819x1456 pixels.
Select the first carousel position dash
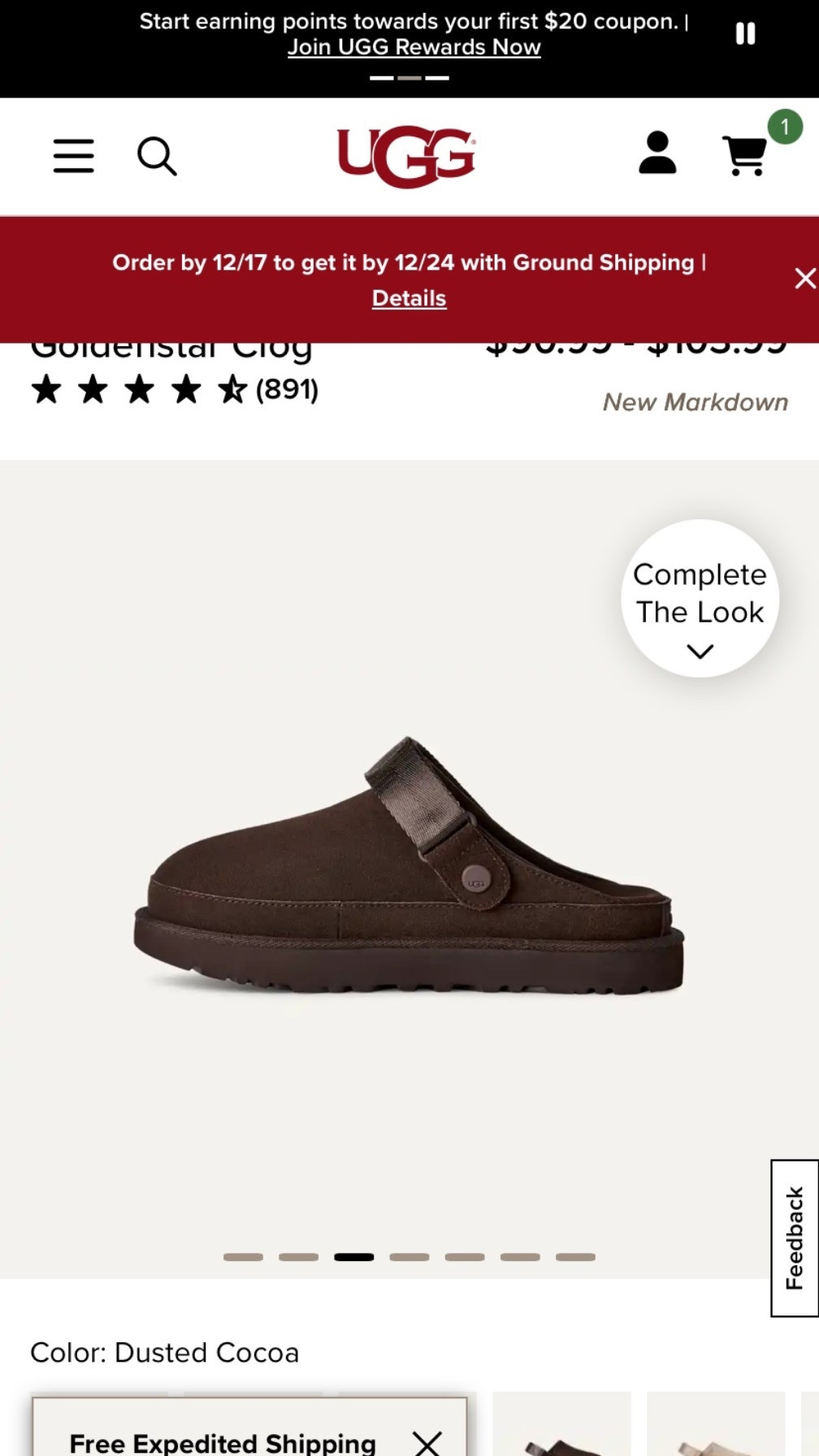click(x=240, y=1255)
